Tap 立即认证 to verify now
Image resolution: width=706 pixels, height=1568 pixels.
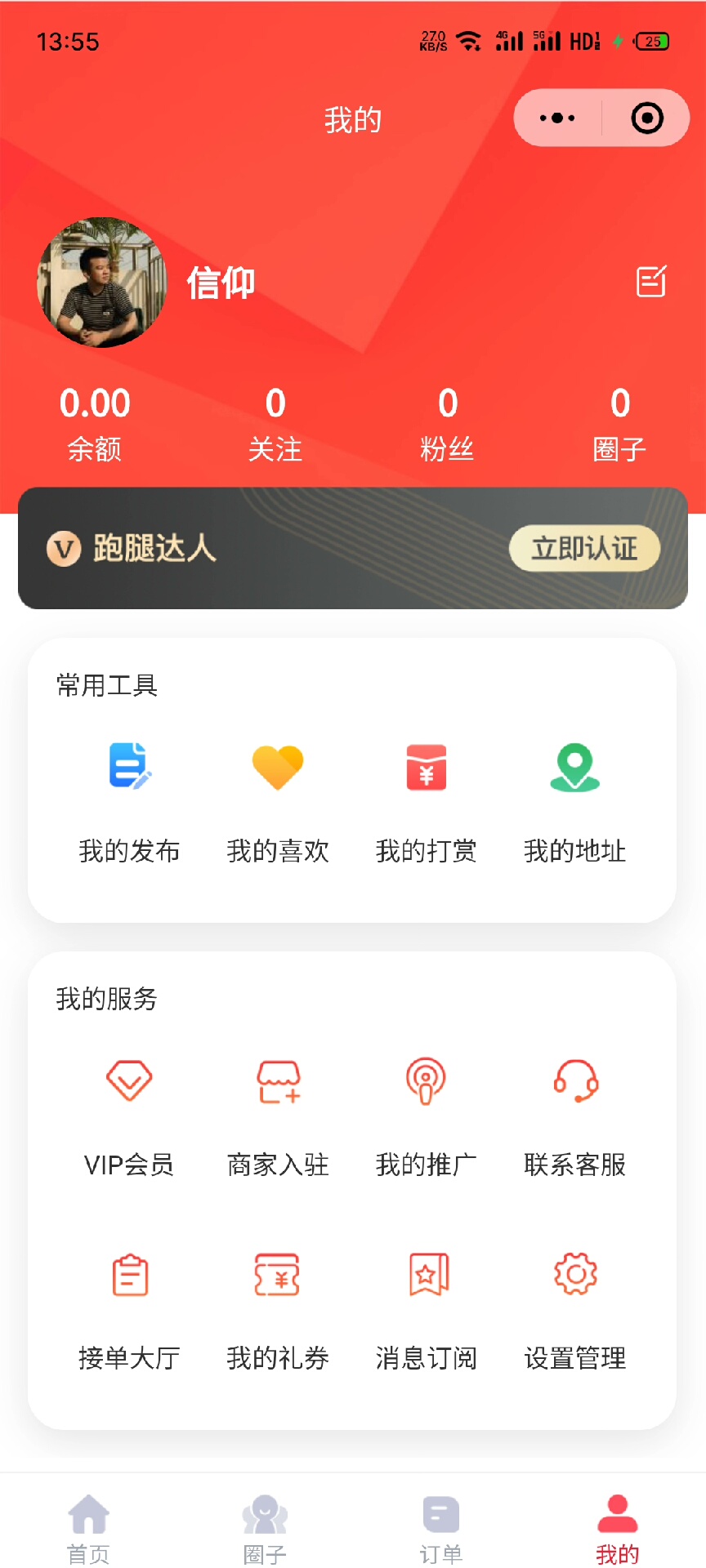click(x=584, y=548)
